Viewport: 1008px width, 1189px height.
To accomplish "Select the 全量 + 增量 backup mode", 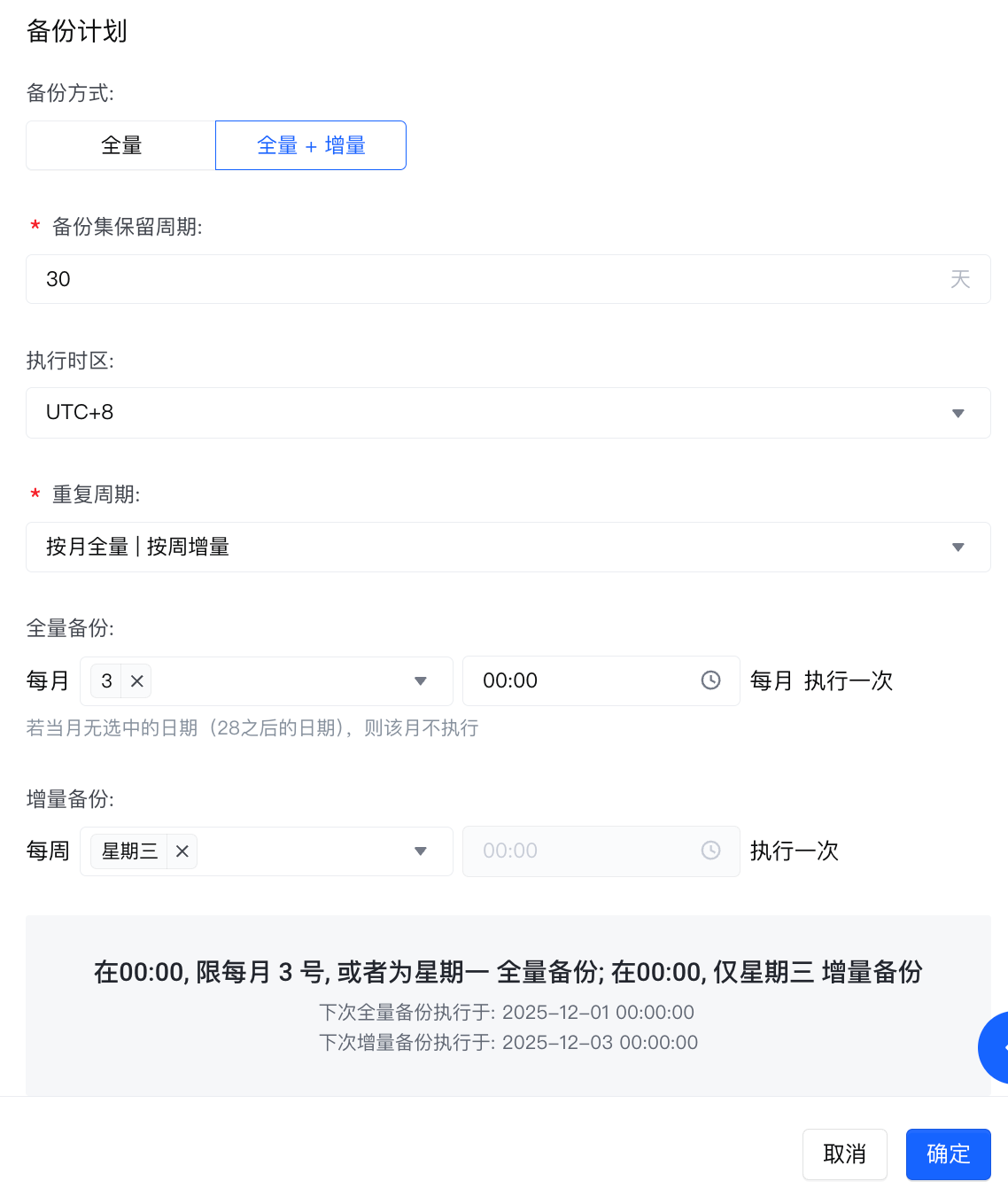I will 311,145.
